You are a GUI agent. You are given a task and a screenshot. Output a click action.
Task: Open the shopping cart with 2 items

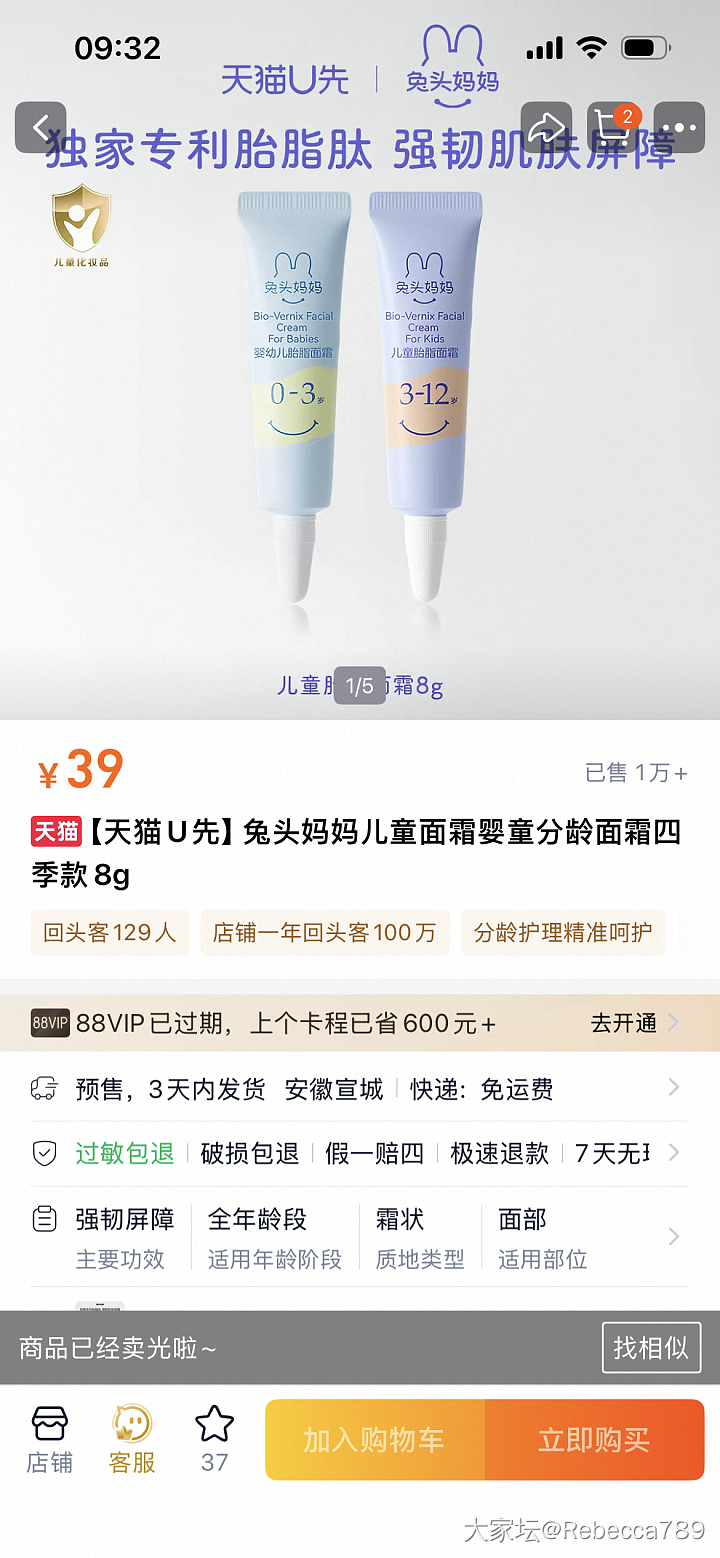pyautogui.click(x=613, y=127)
